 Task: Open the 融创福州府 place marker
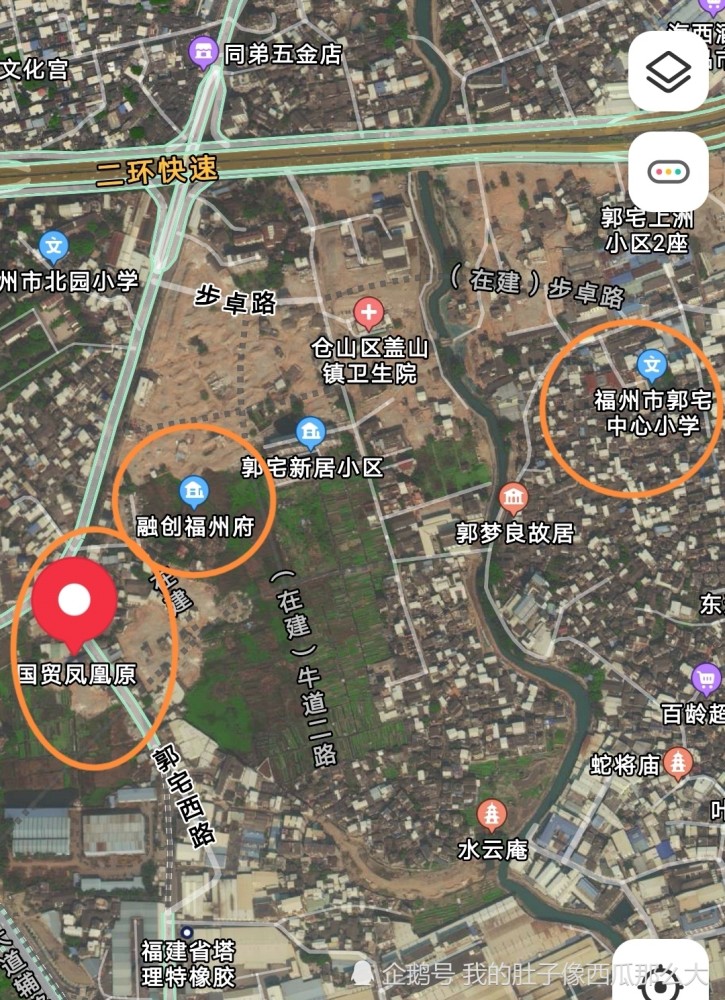(193, 491)
